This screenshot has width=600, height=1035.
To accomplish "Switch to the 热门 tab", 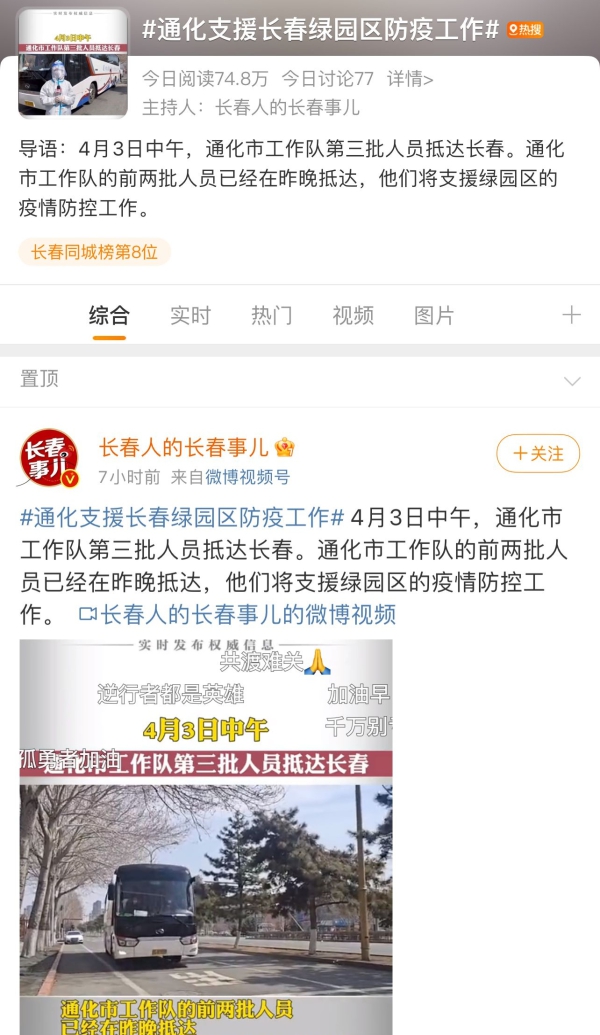I will 271,316.
